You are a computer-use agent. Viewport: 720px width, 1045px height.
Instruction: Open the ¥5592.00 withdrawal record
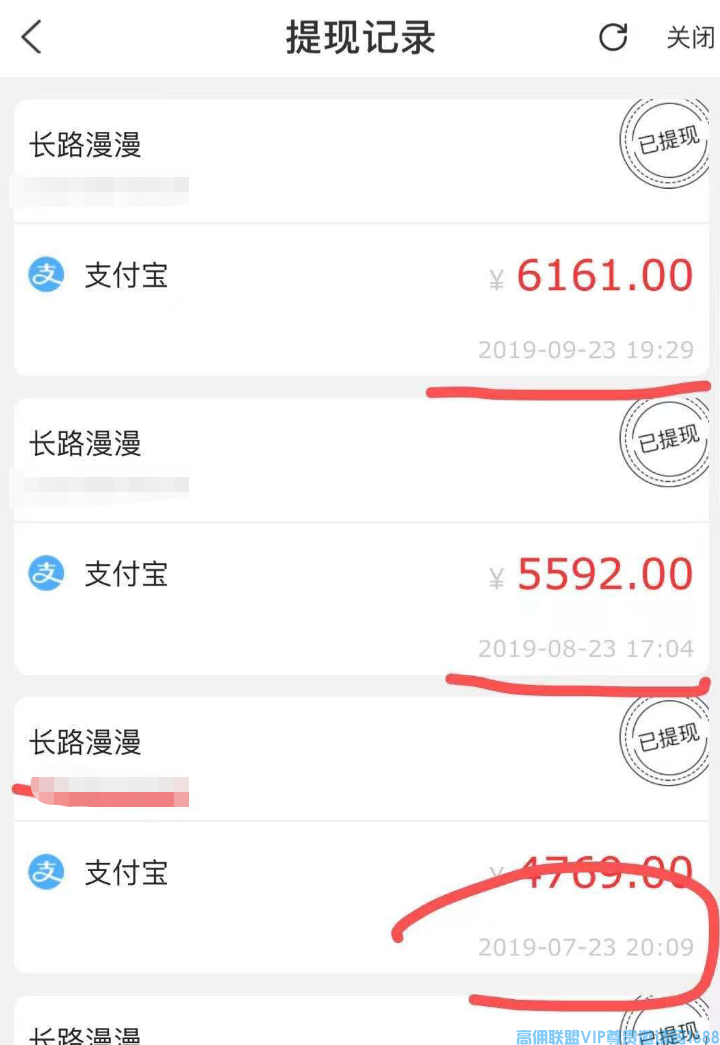360,574
